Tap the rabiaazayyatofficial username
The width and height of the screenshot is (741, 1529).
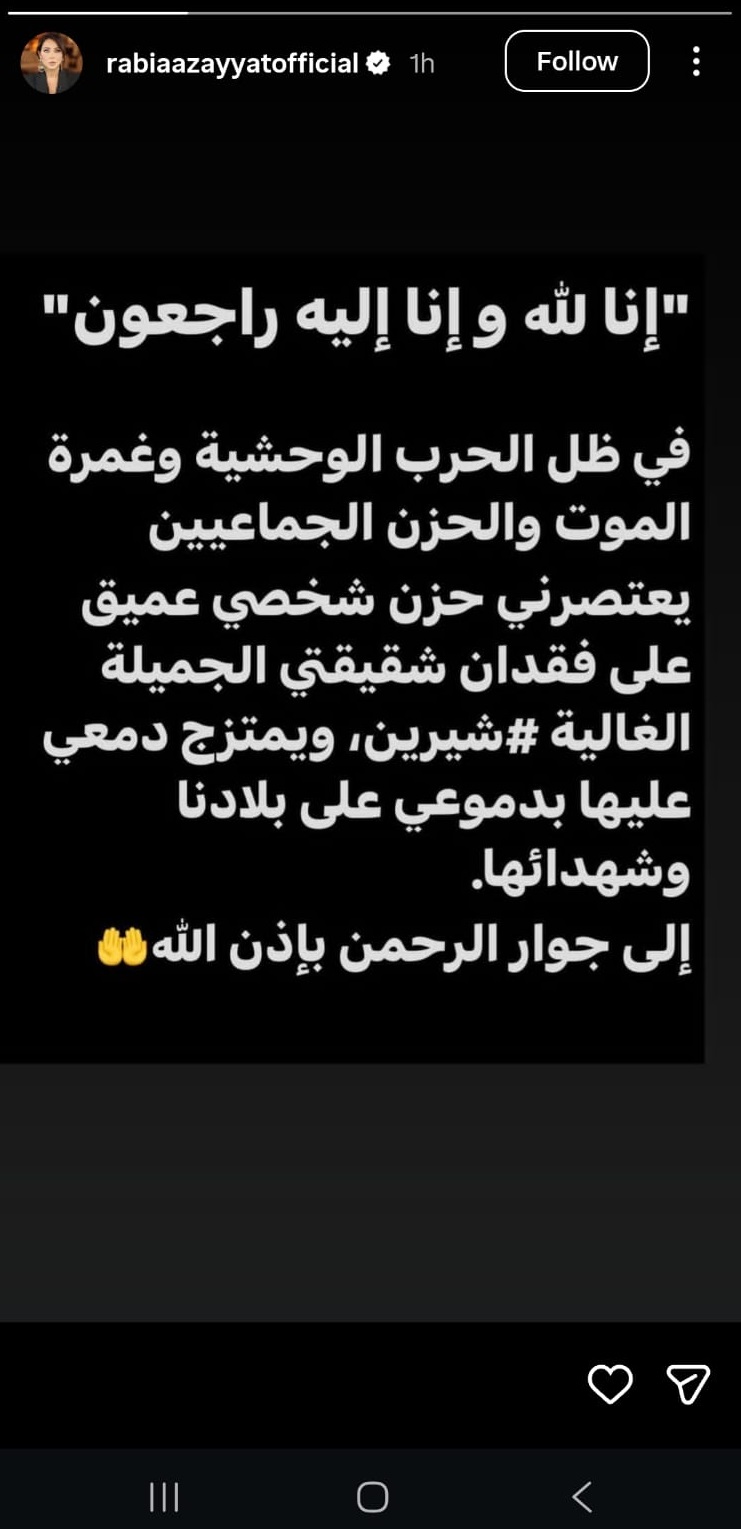click(x=232, y=63)
